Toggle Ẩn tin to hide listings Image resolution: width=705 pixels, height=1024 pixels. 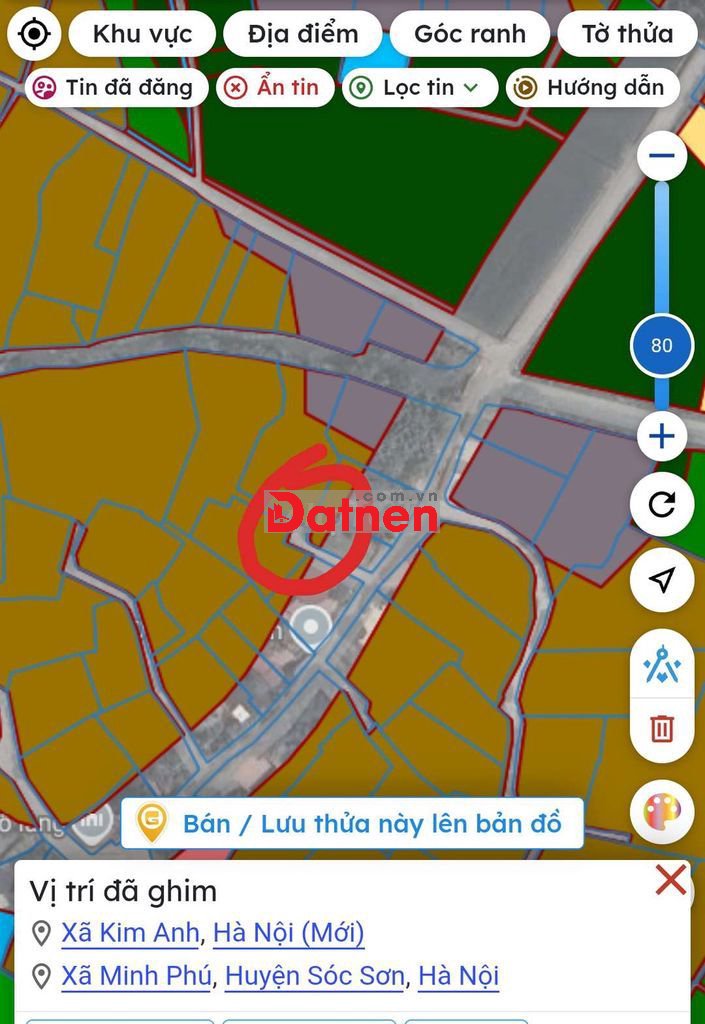[275, 88]
